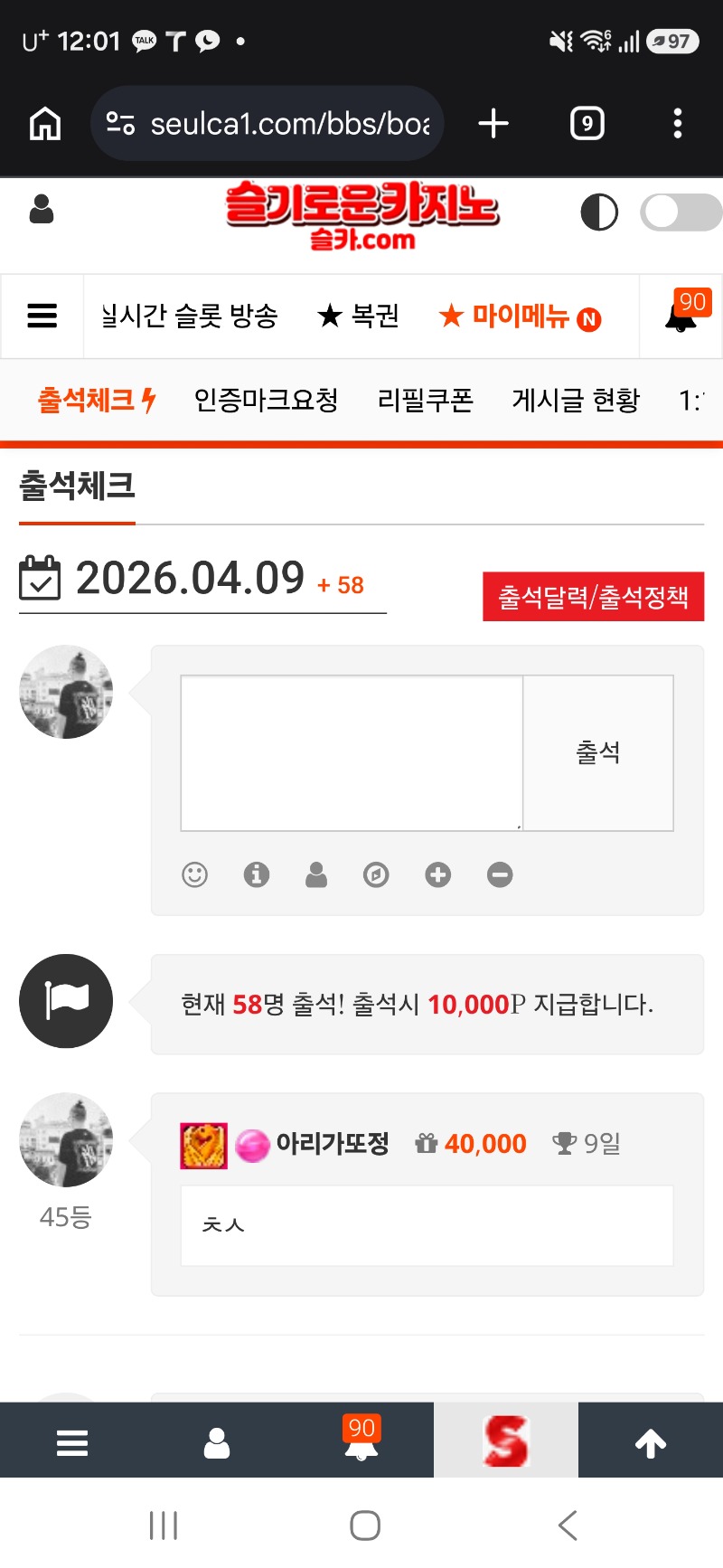The width and height of the screenshot is (723, 1568).
Task: Focus the attendance message text box
Action: point(352,752)
